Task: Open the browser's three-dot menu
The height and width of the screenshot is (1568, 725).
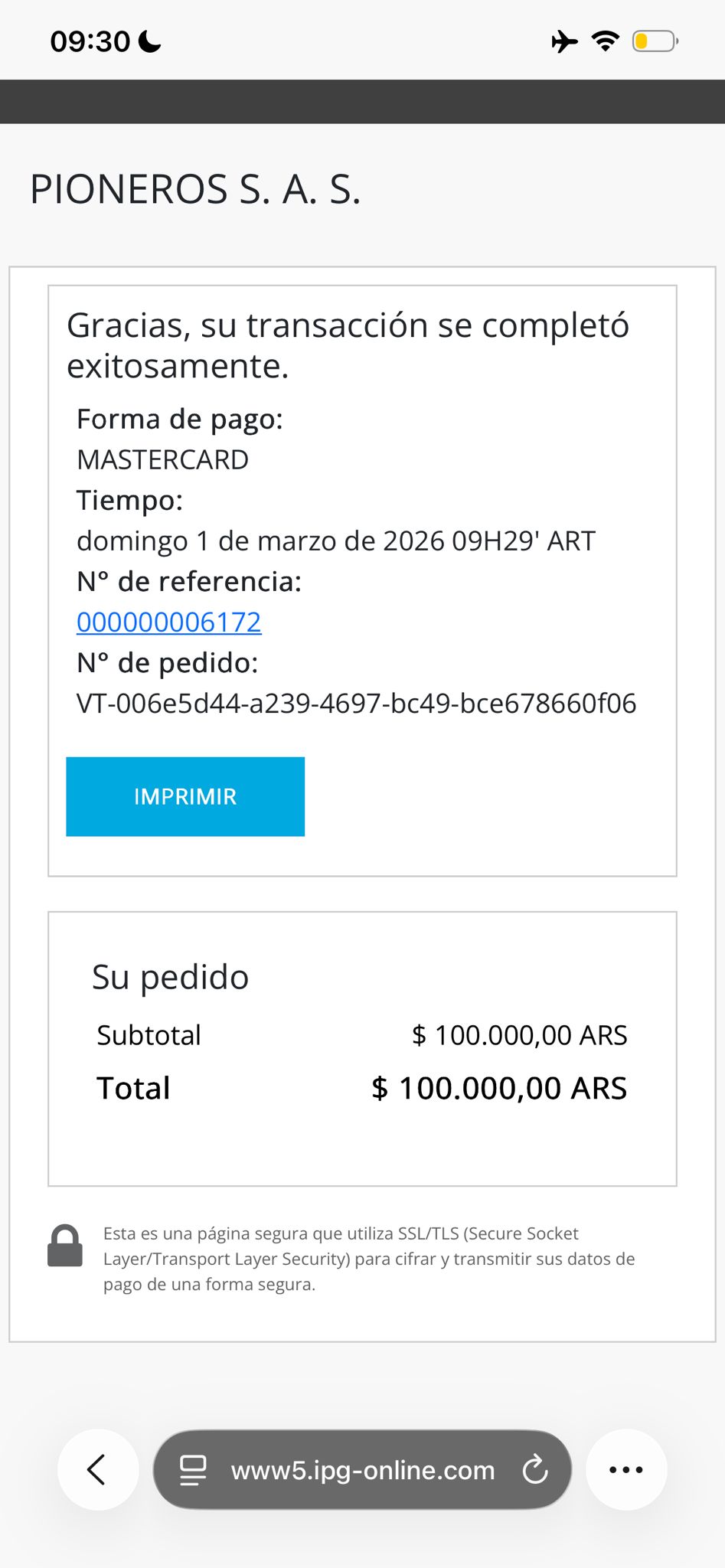Action: pos(625,1469)
